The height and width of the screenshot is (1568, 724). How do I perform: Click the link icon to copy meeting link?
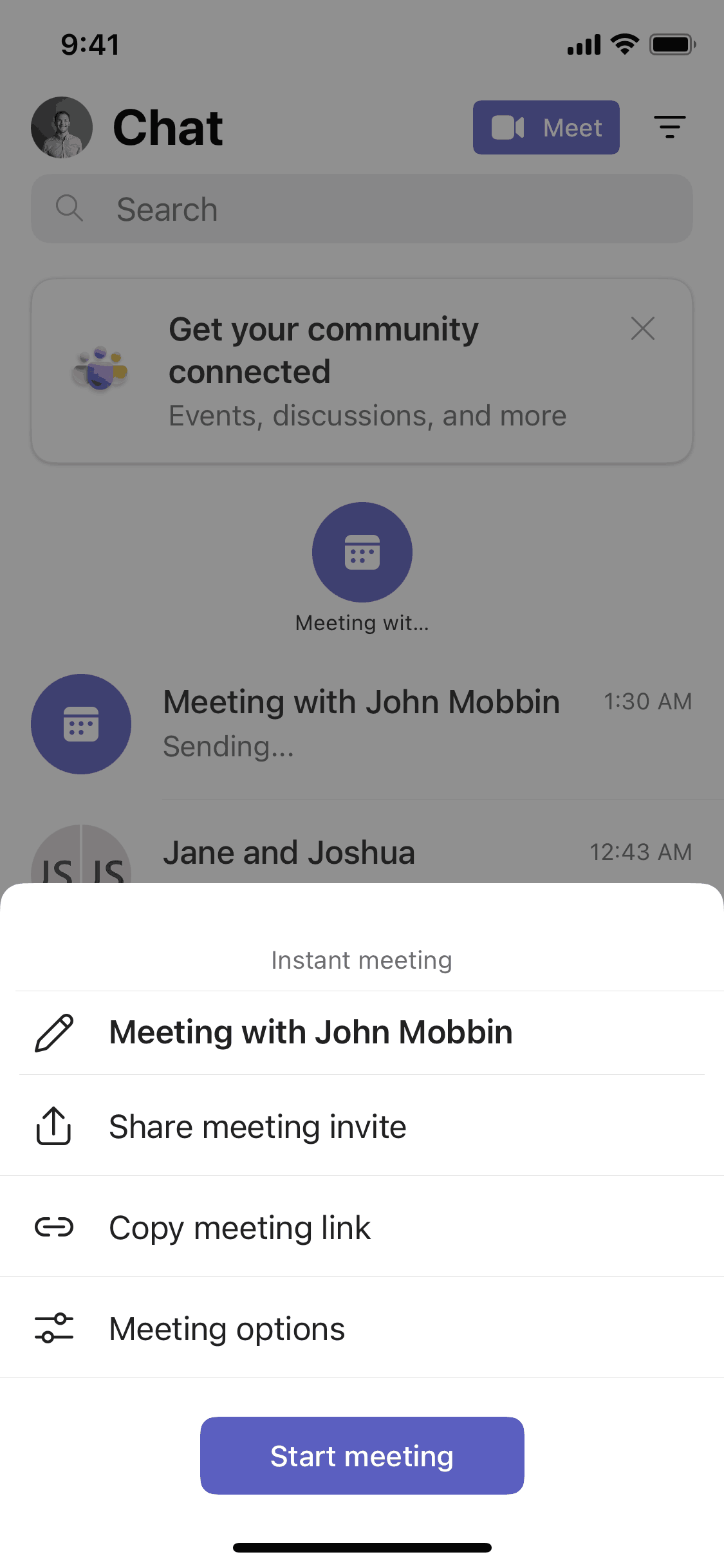[x=55, y=1226]
